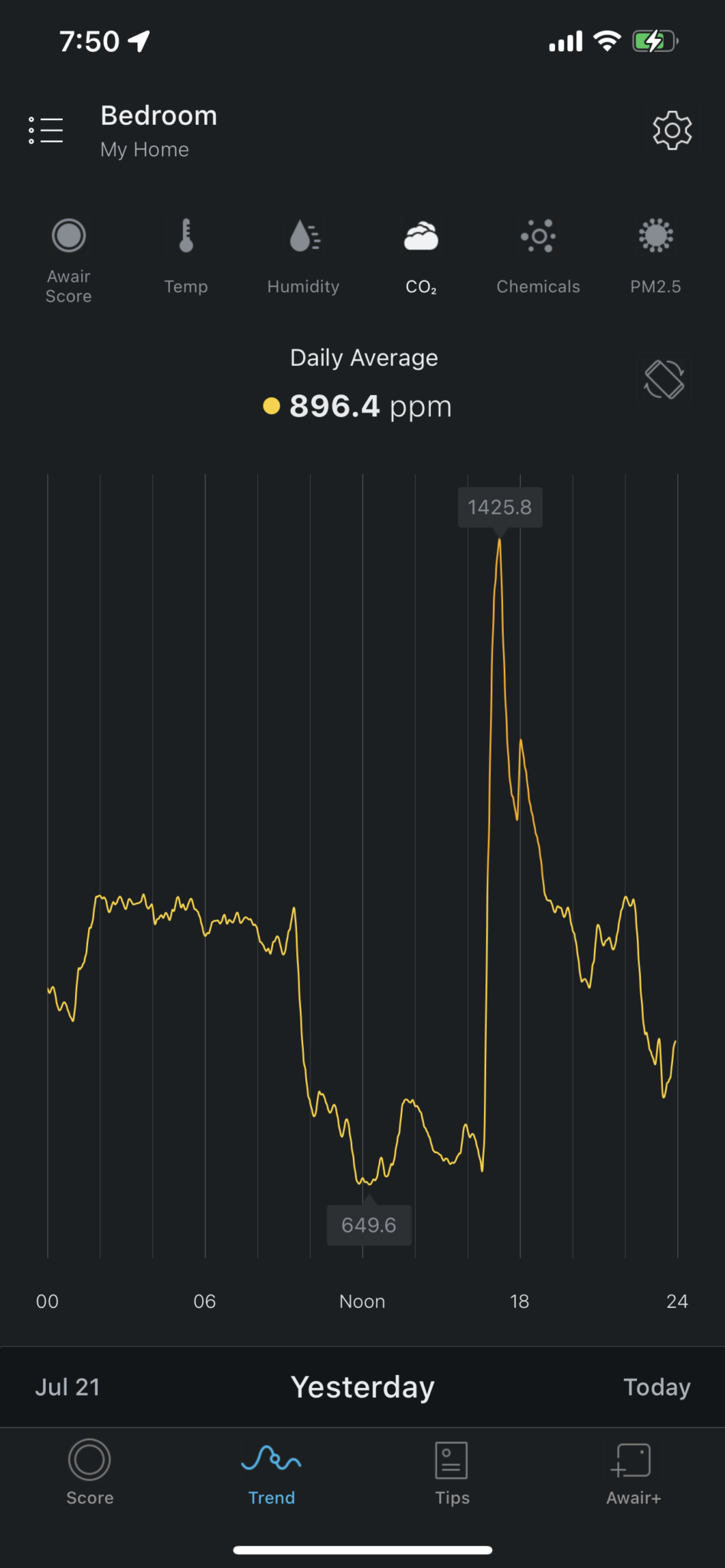Open Bedroom device settings gear
This screenshot has height=1568, width=725.
(671, 131)
